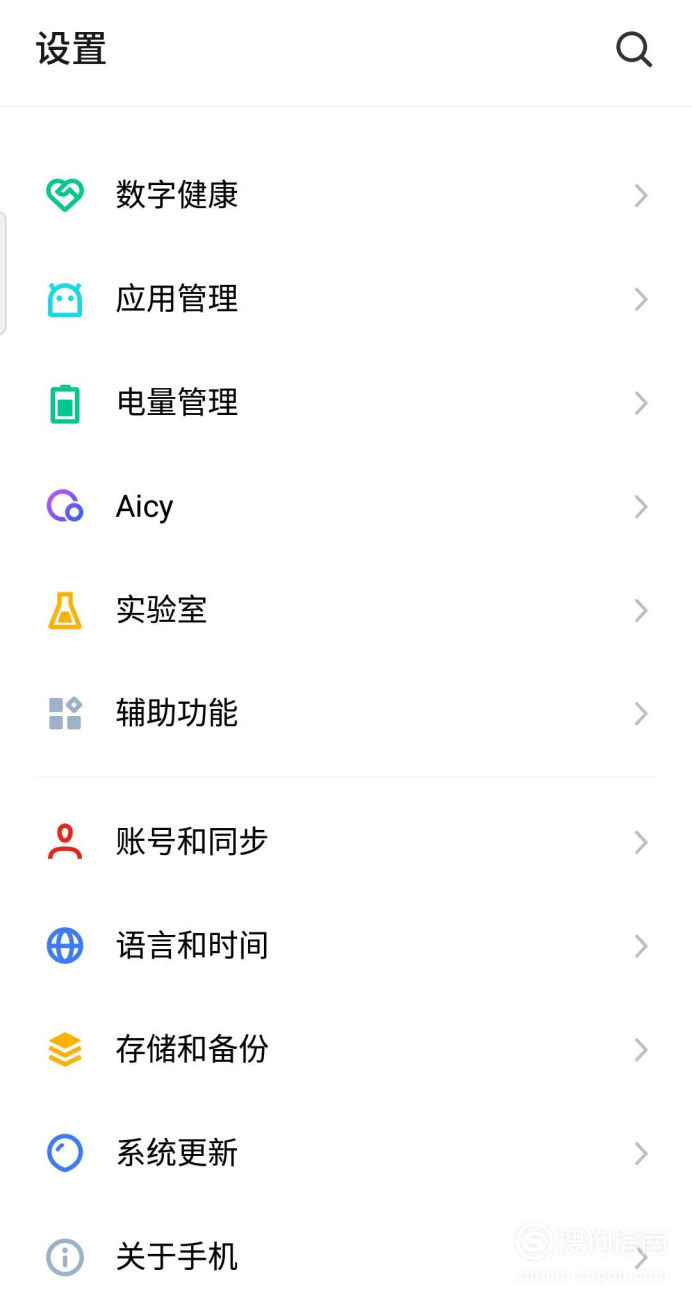Open 数字健康 settings
Screen dimensions: 692x1309
tap(346, 195)
